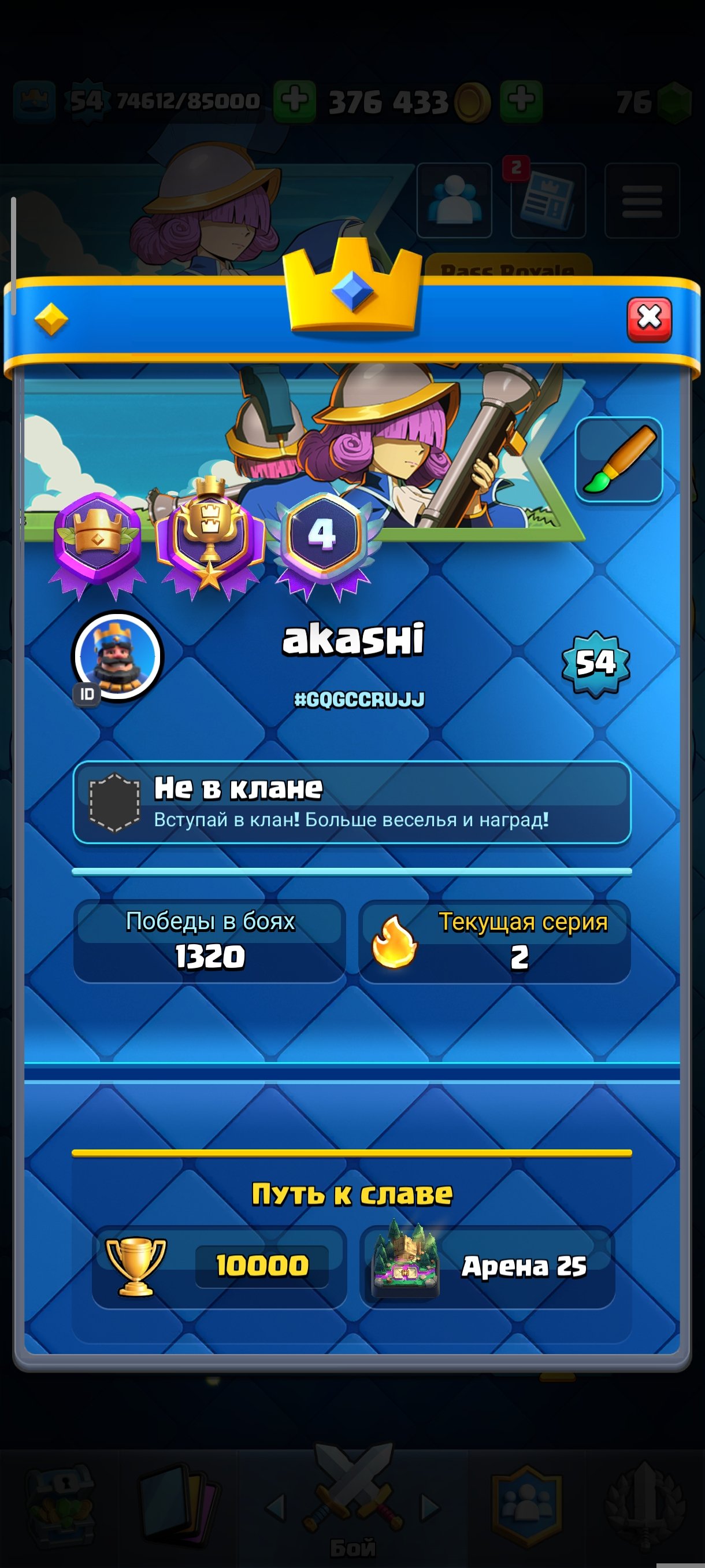
Task: Tap the King avatar with ID label
Action: tap(117, 657)
